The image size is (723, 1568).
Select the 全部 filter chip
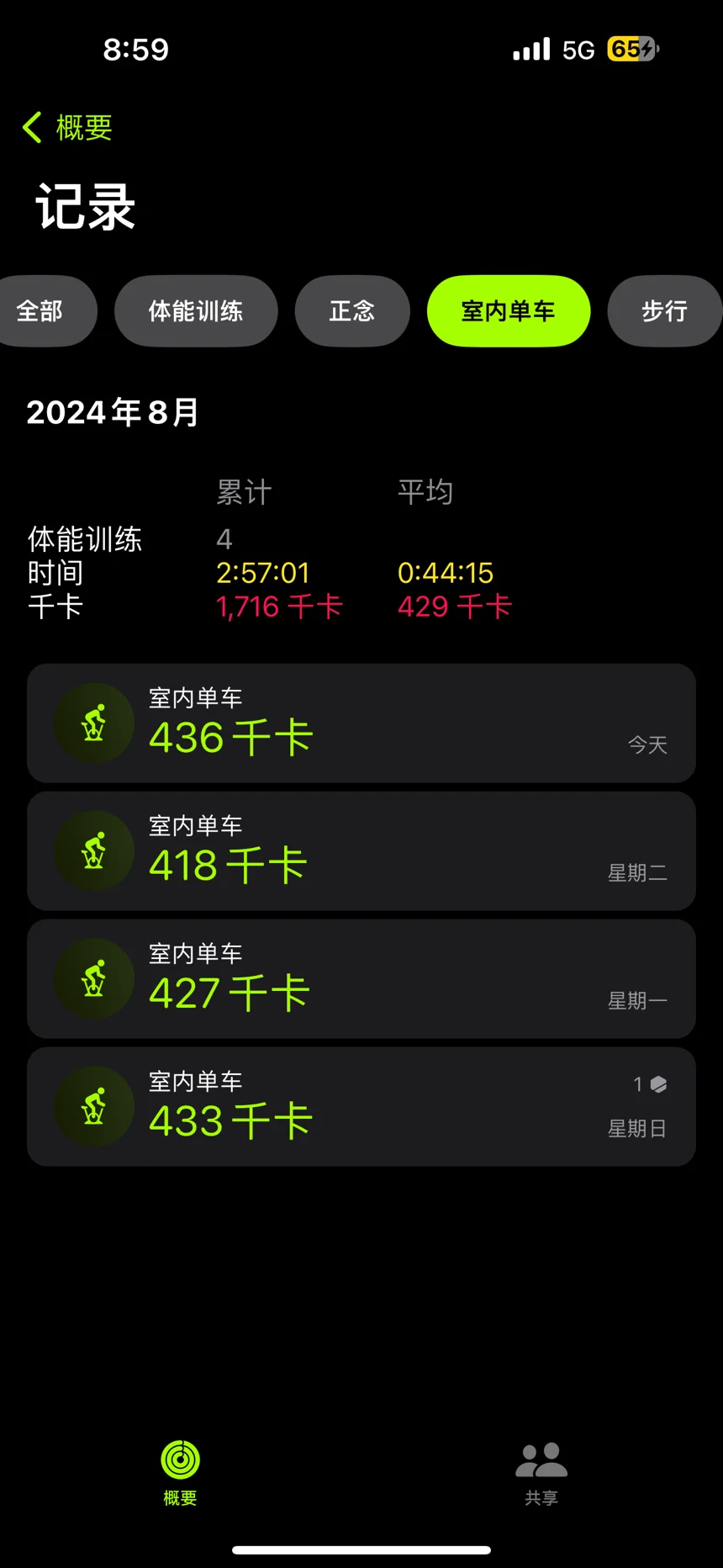click(40, 311)
